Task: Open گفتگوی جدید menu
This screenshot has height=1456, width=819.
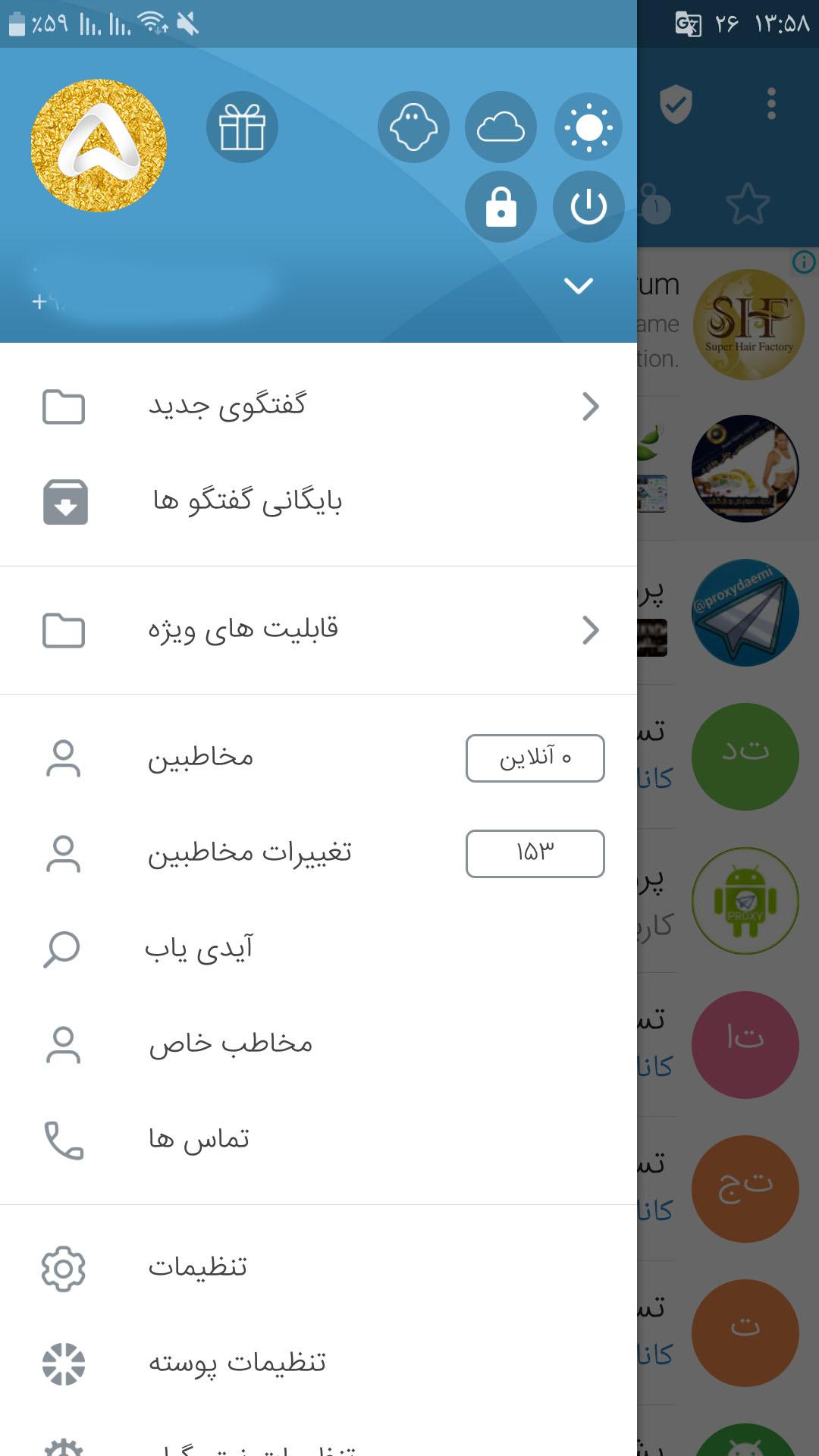Action: click(318, 406)
